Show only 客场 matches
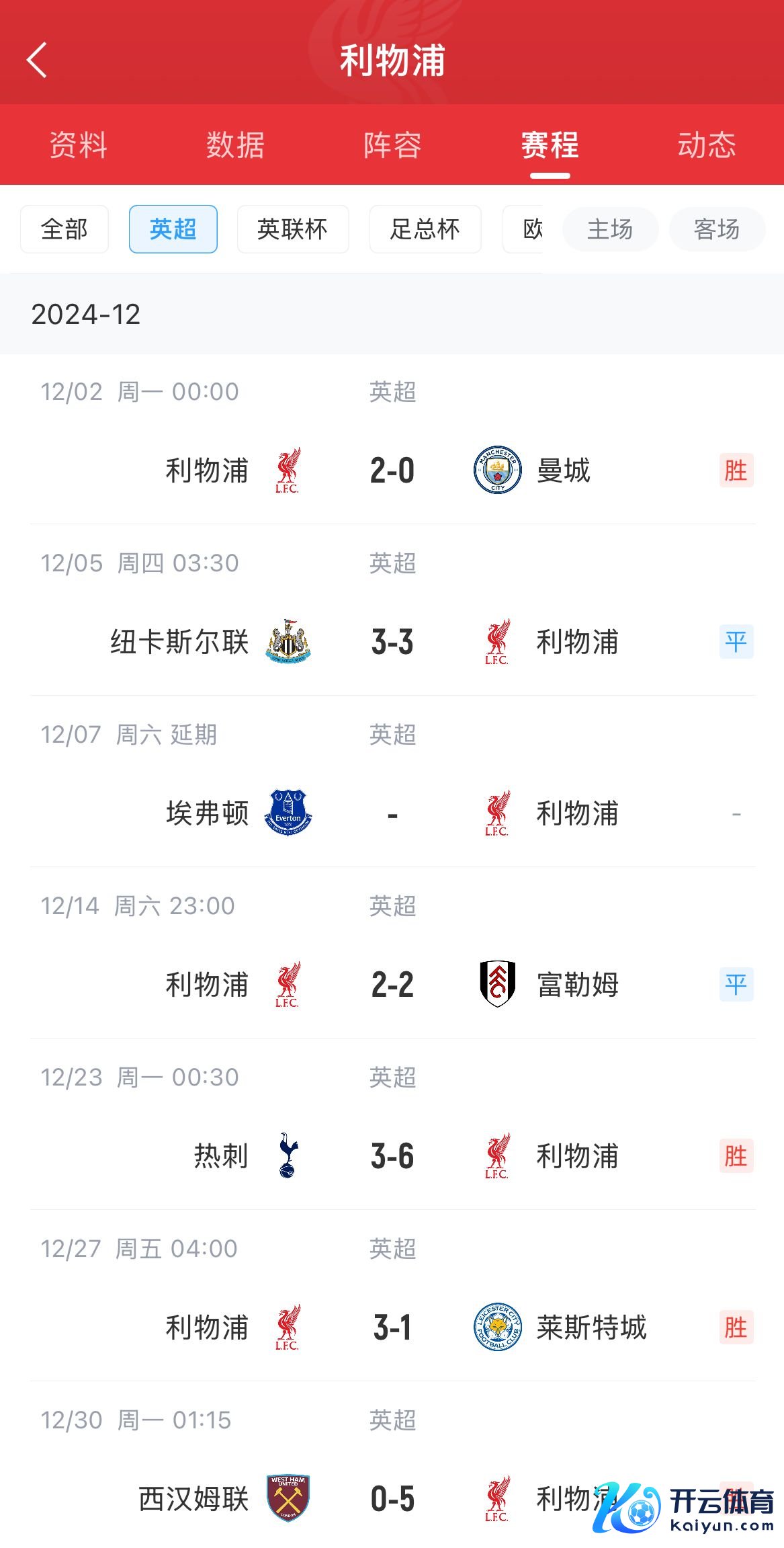 (x=717, y=229)
